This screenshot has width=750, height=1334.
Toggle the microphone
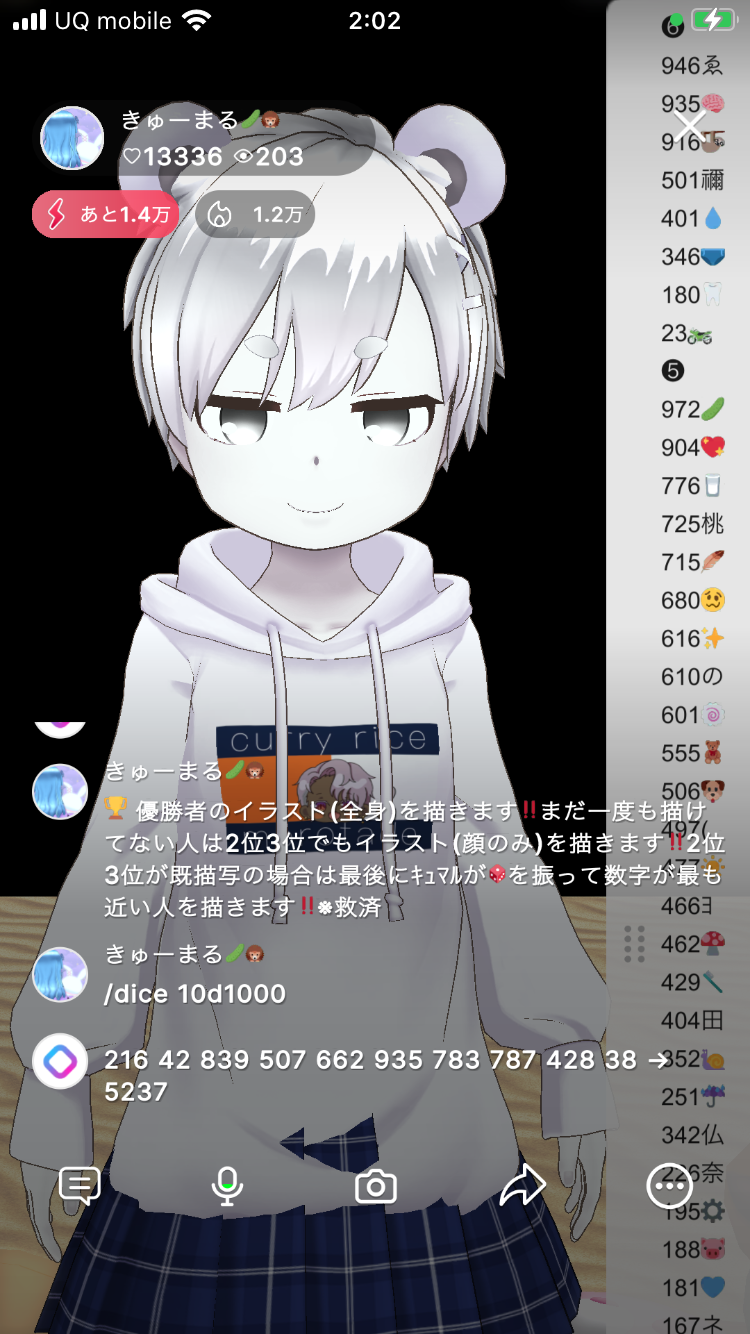228,1186
